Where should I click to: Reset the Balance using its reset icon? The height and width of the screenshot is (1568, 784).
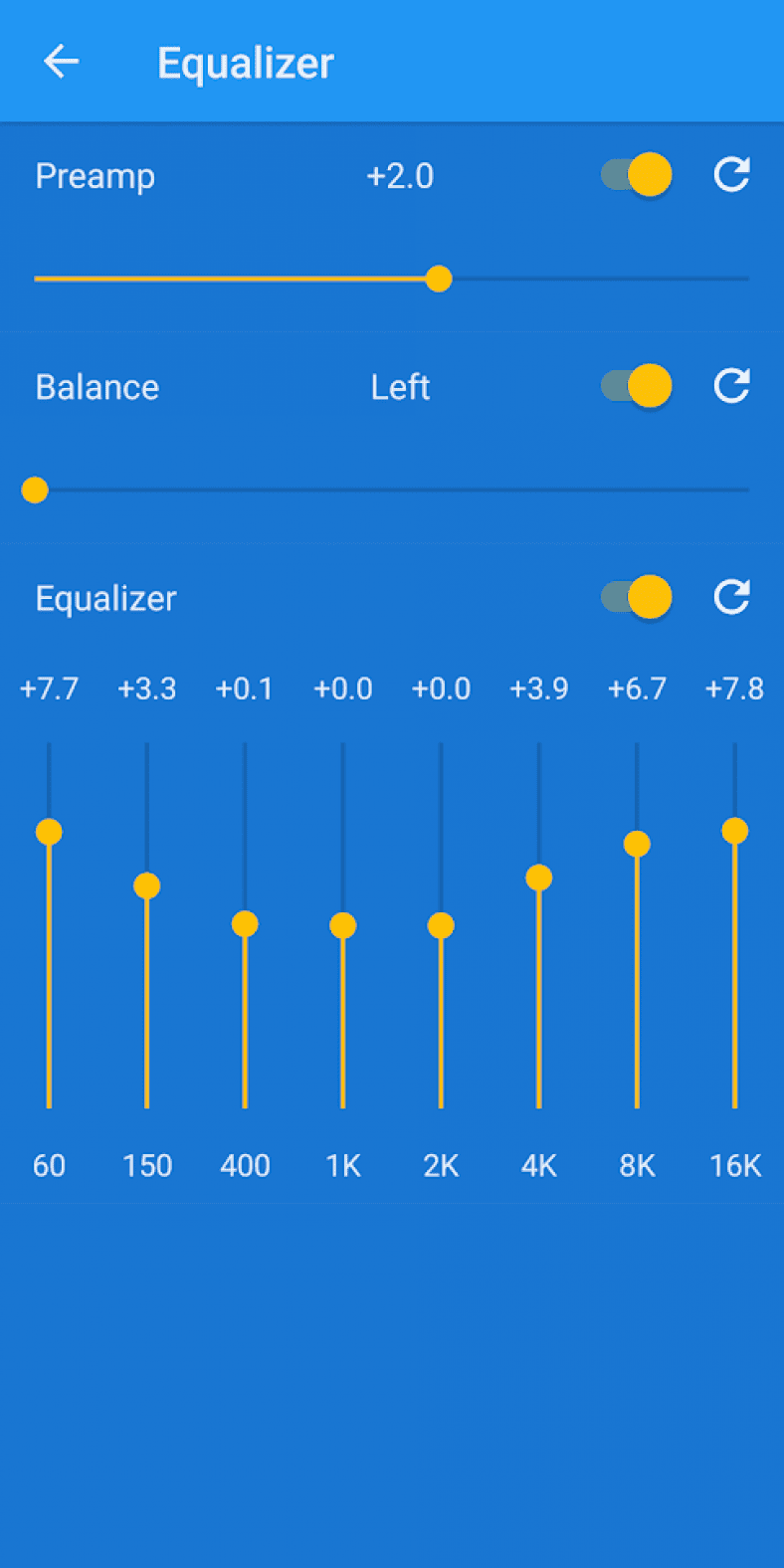[x=731, y=386]
